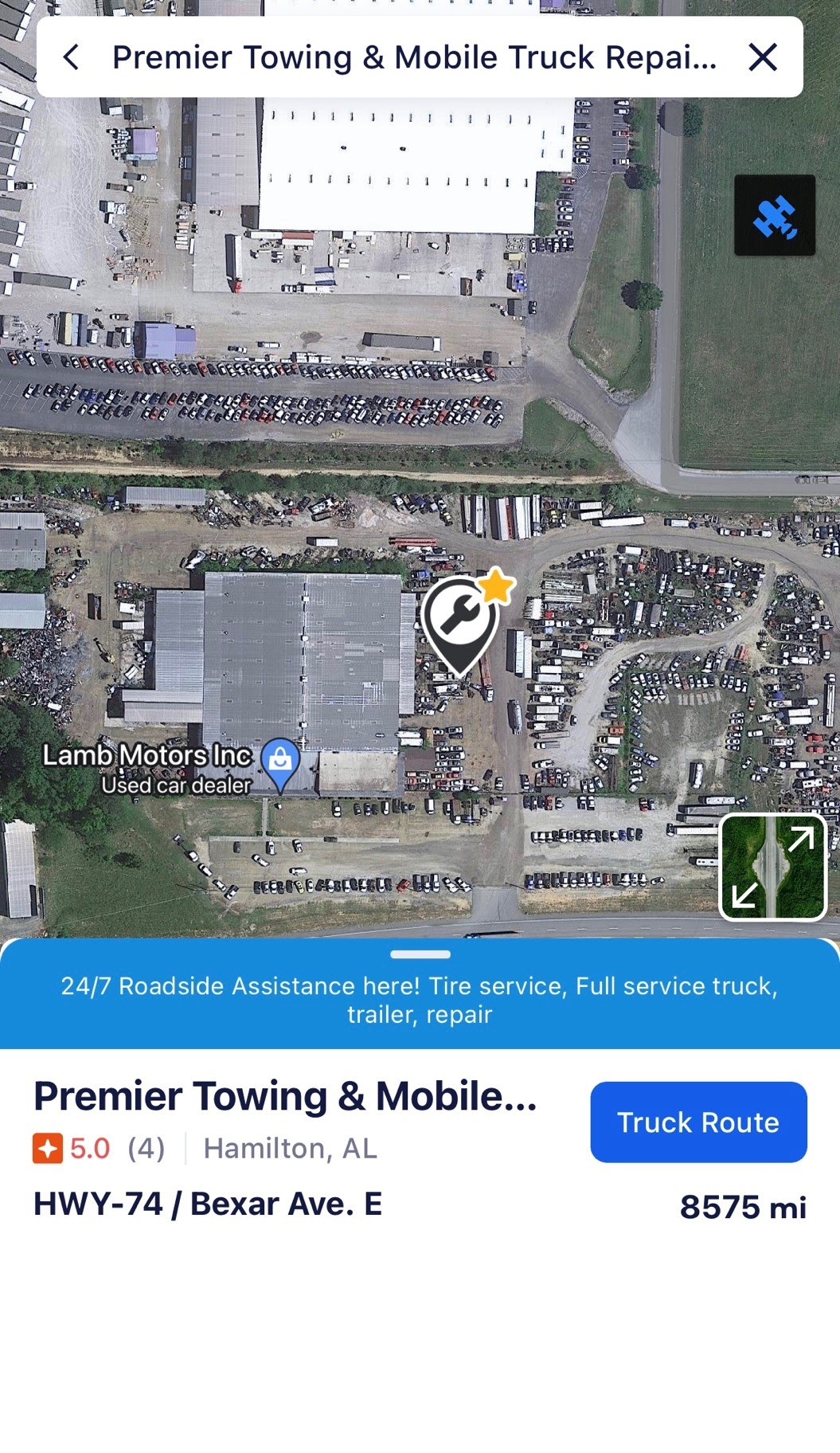Go back using the top arrow

[72, 57]
